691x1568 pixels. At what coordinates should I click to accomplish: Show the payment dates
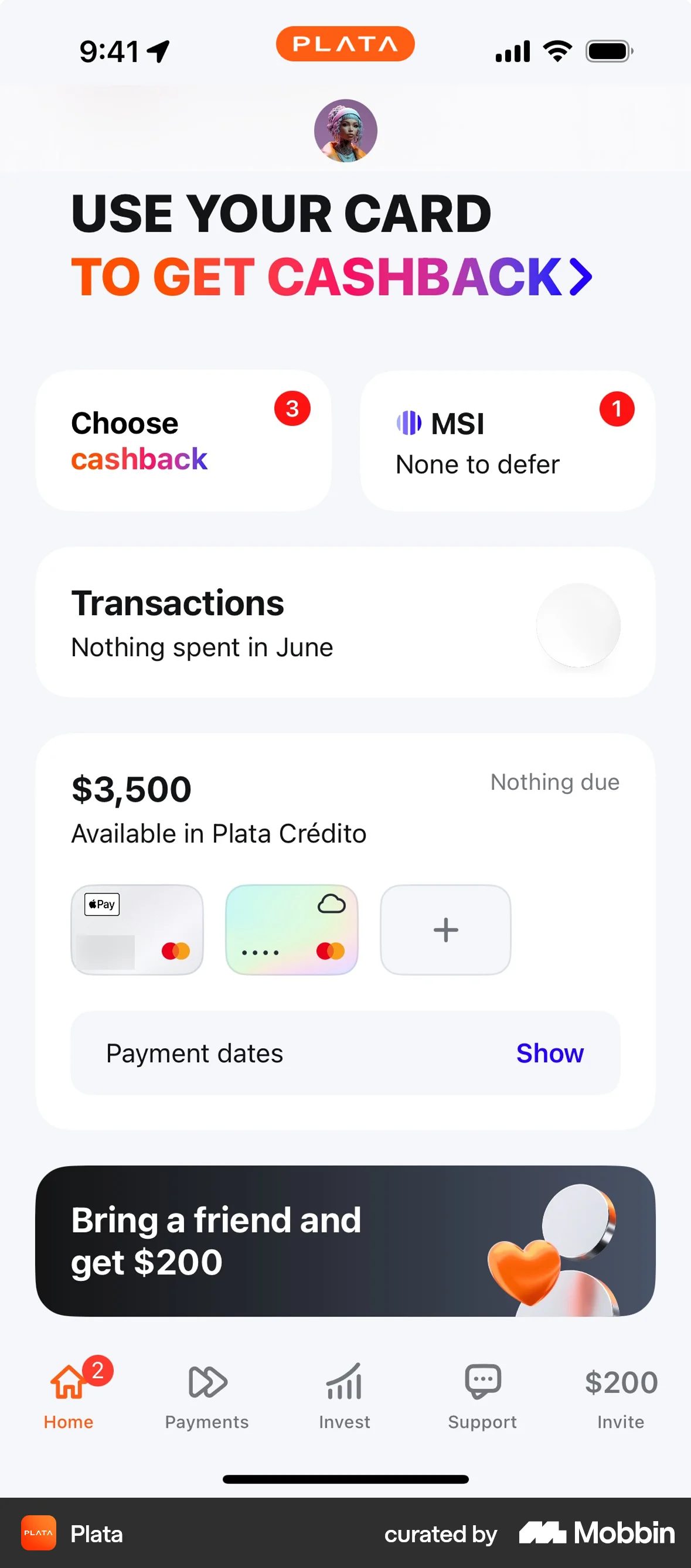550,1053
